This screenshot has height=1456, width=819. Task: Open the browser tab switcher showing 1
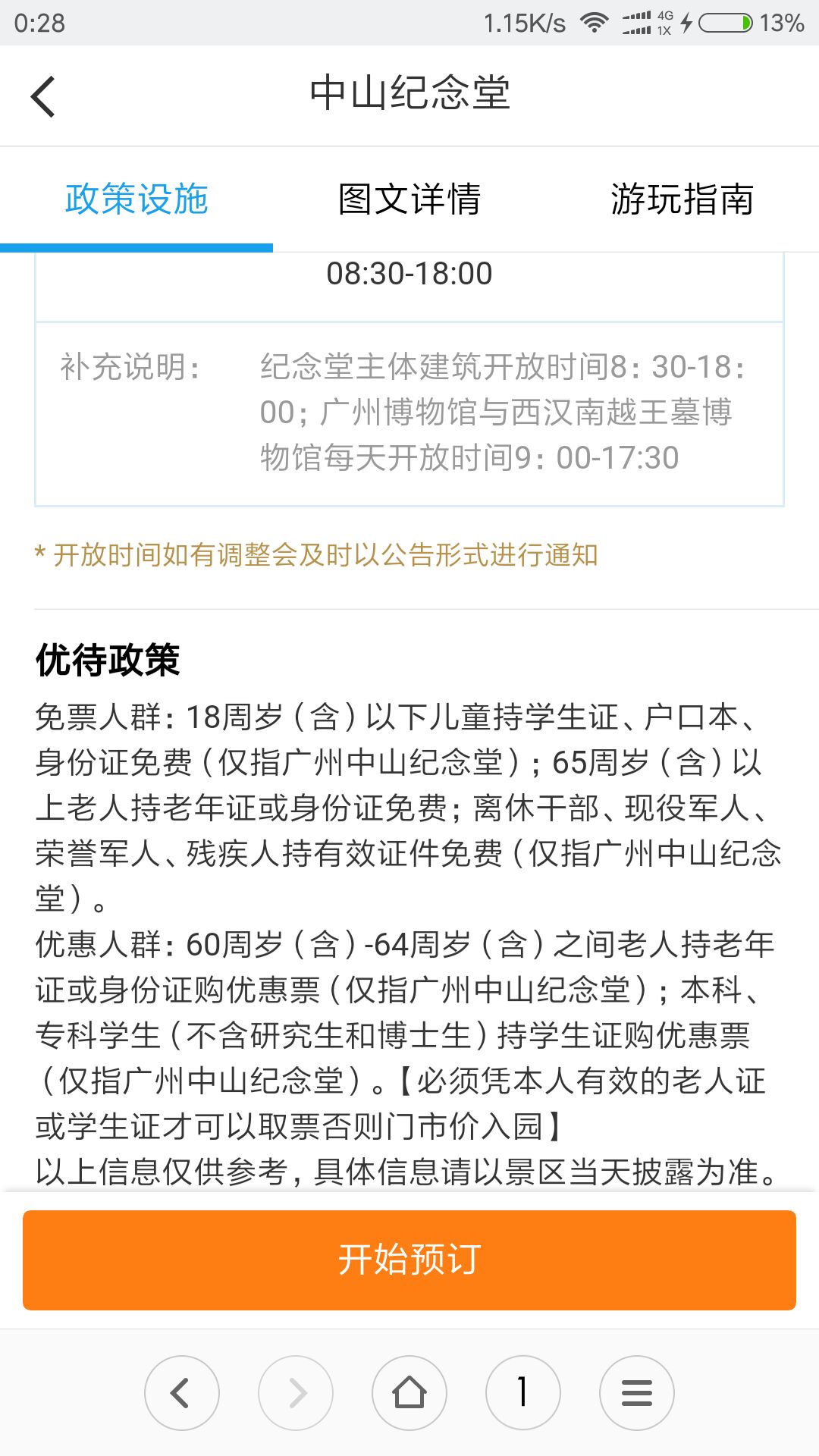[523, 1393]
